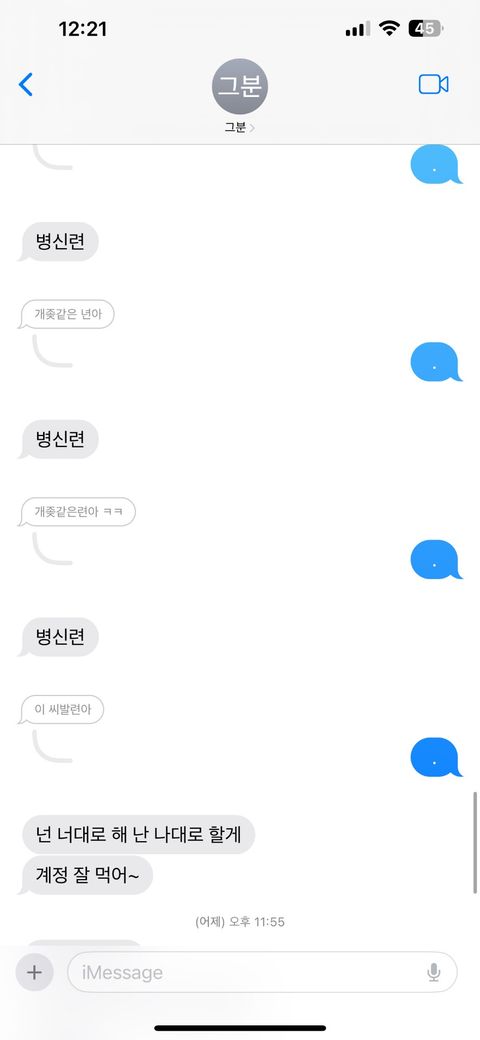Open the plus attachments menu

34,972
